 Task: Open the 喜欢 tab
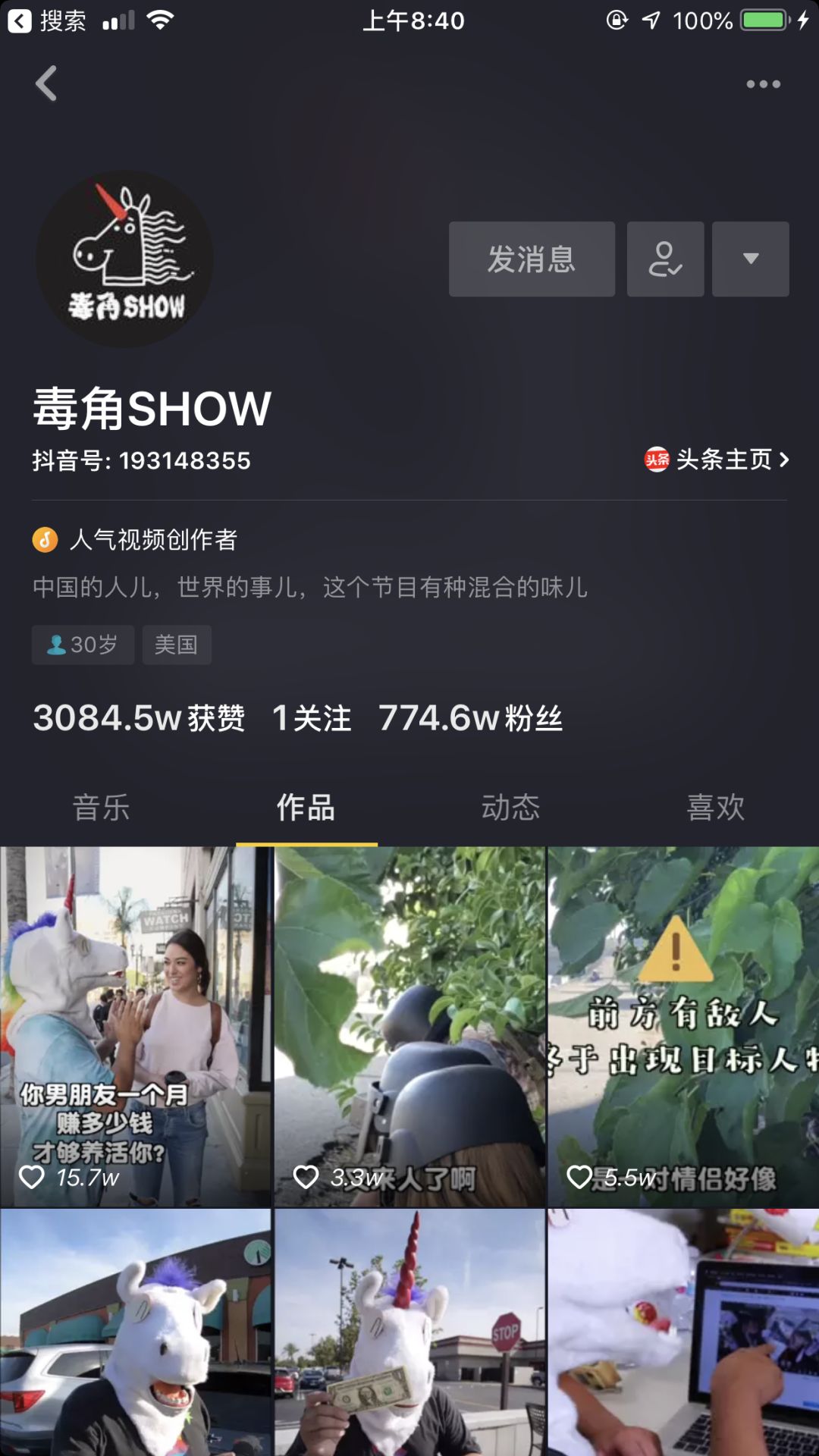716,808
